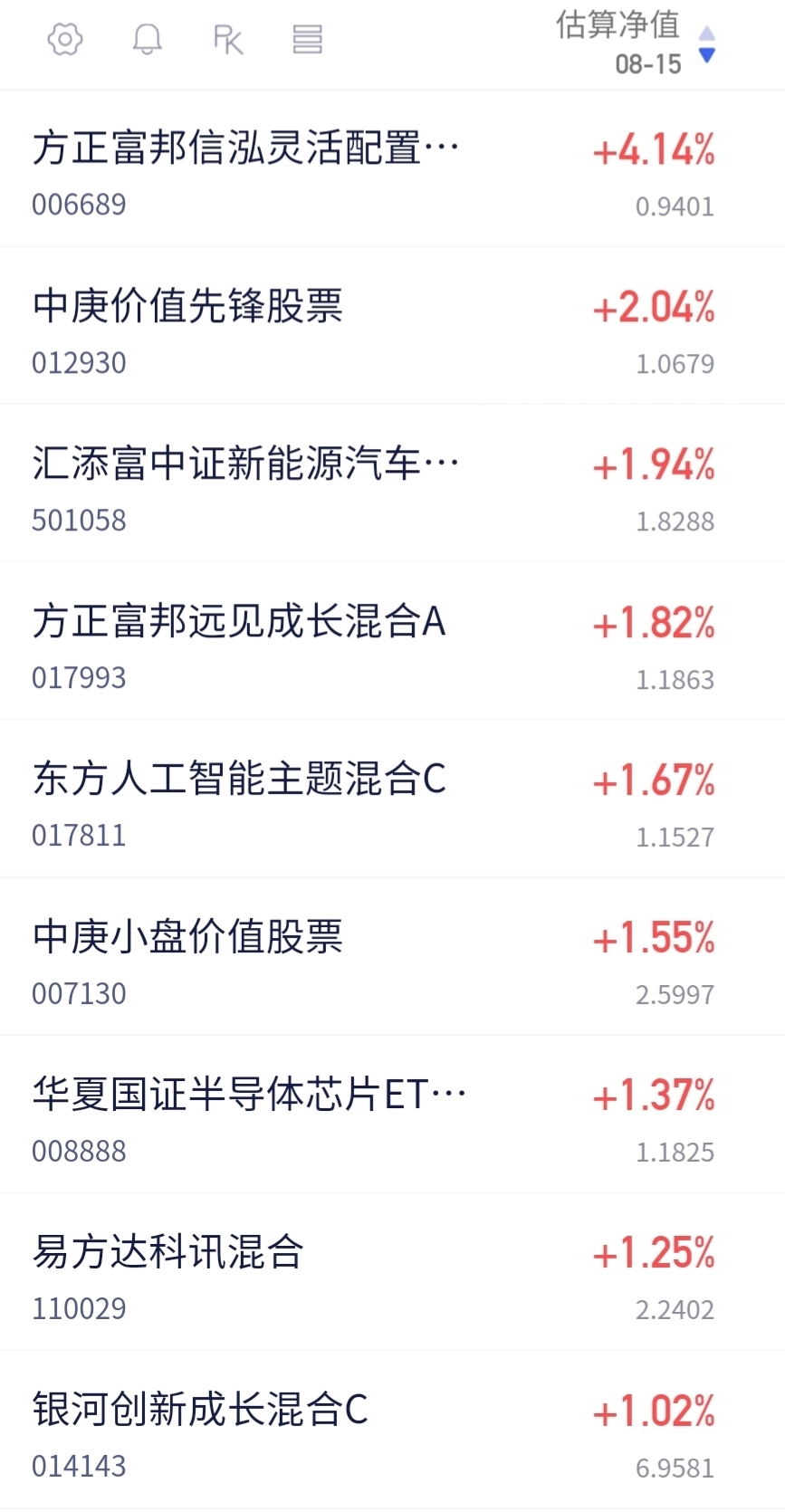785x1512 pixels.
Task: Sort by 估算净值 column header
Action: click(x=635, y=43)
